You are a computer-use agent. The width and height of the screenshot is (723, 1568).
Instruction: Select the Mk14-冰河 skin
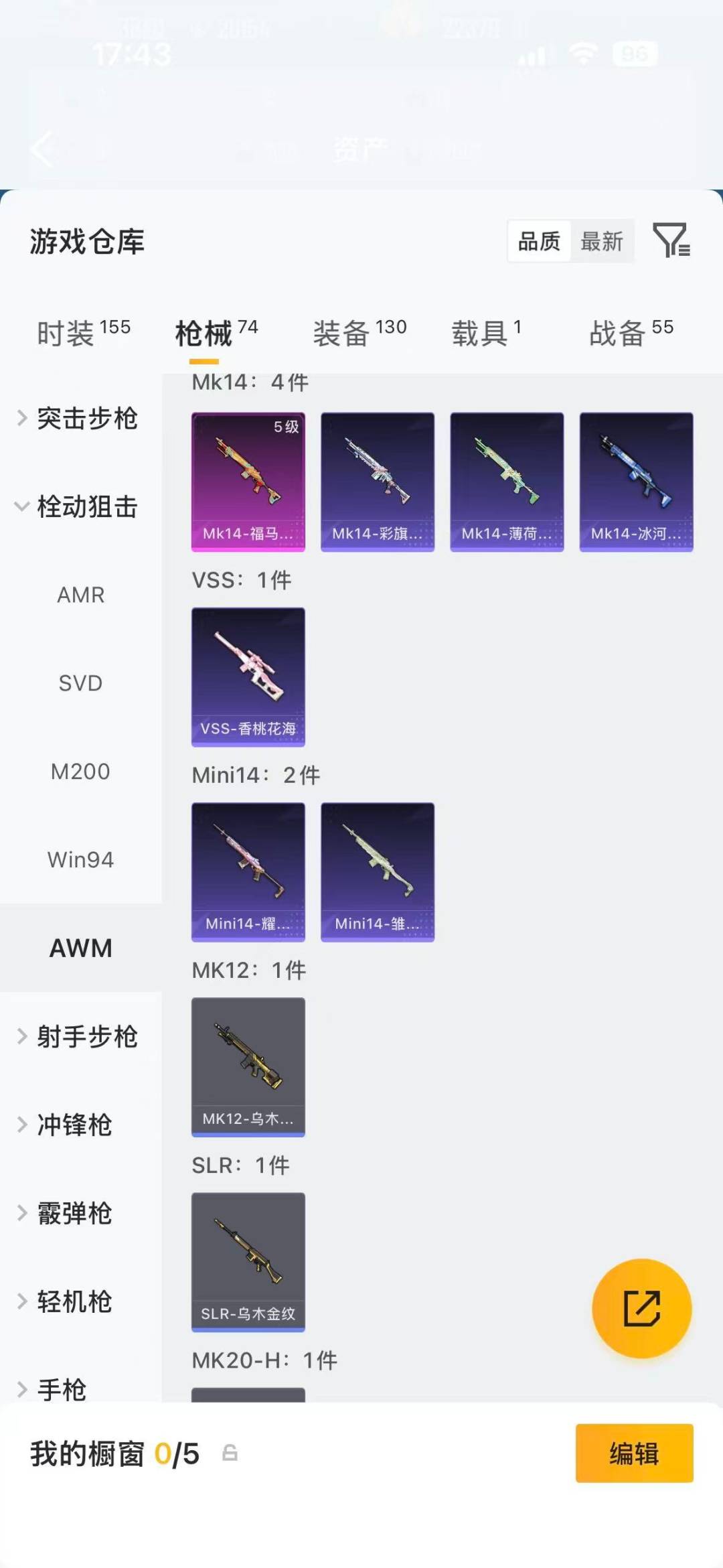click(636, 481)
